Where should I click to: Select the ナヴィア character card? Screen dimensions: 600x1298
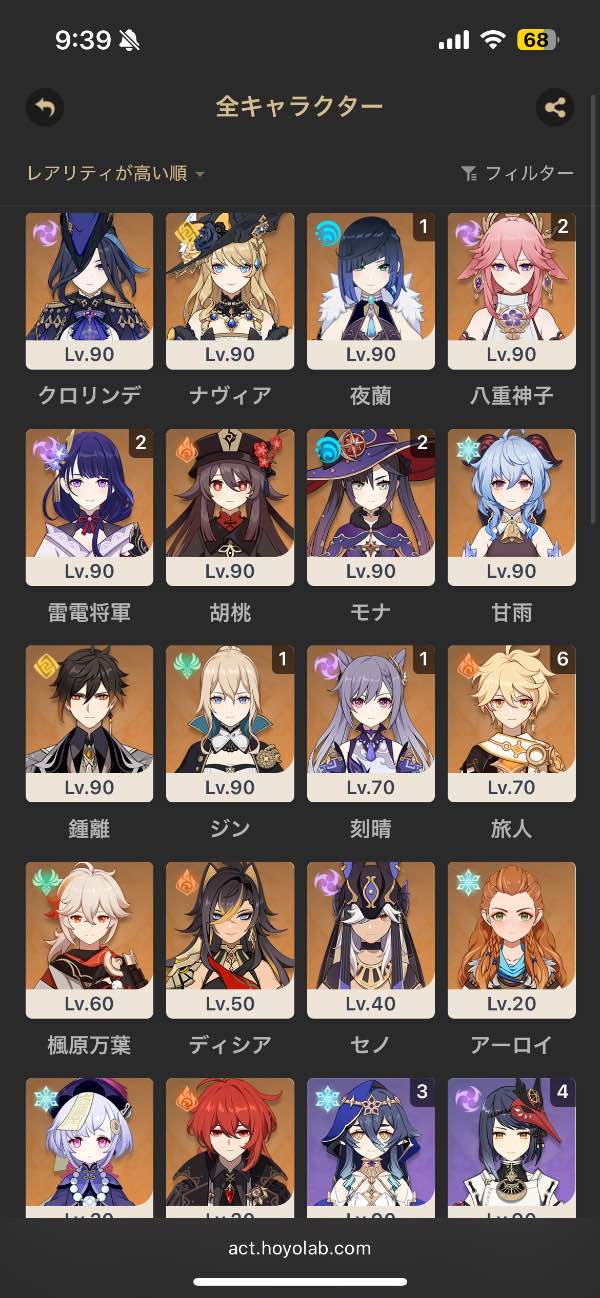(230, 290)
